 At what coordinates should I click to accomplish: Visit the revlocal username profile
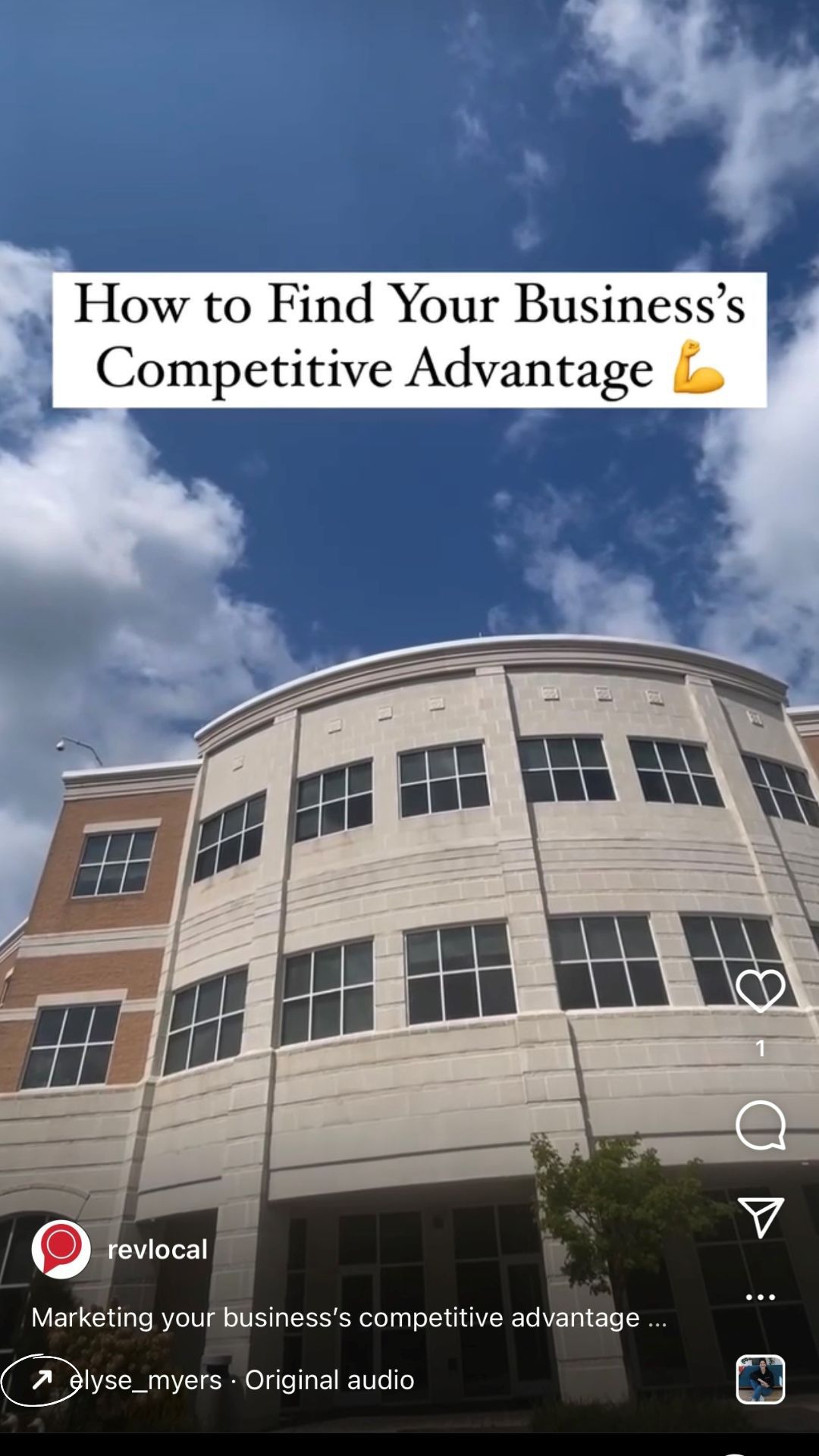(x=158, y=1249)
